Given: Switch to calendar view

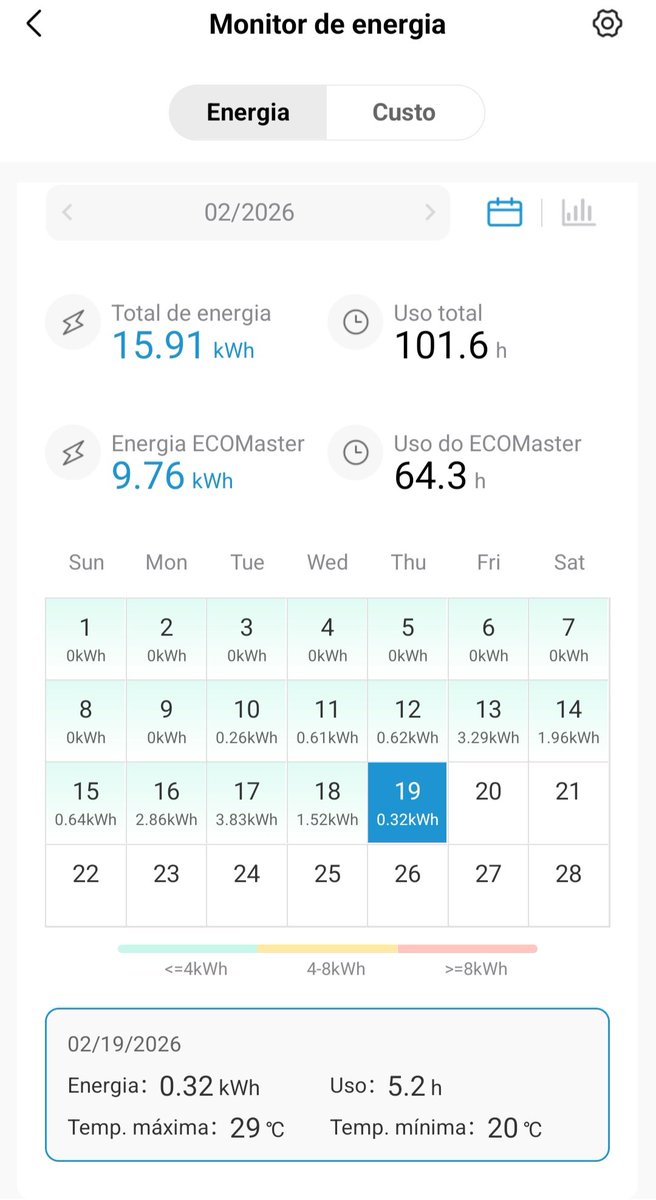Looking at the screenshot, I should (x=504, y=212).
